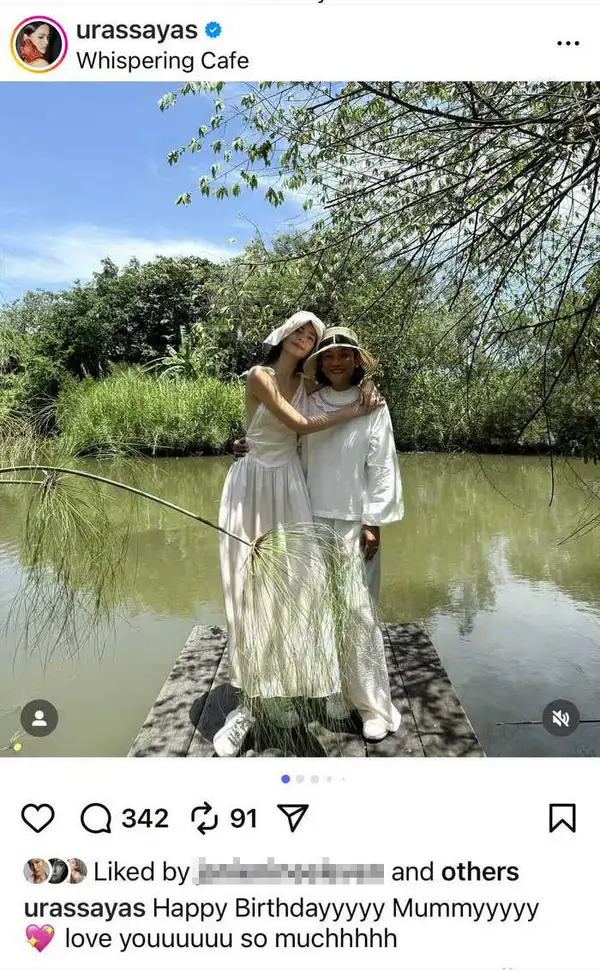The image size is (600, 971).
Task: Show tagged people in the photo
Action: pyautogui.click(x=39, y=717)
